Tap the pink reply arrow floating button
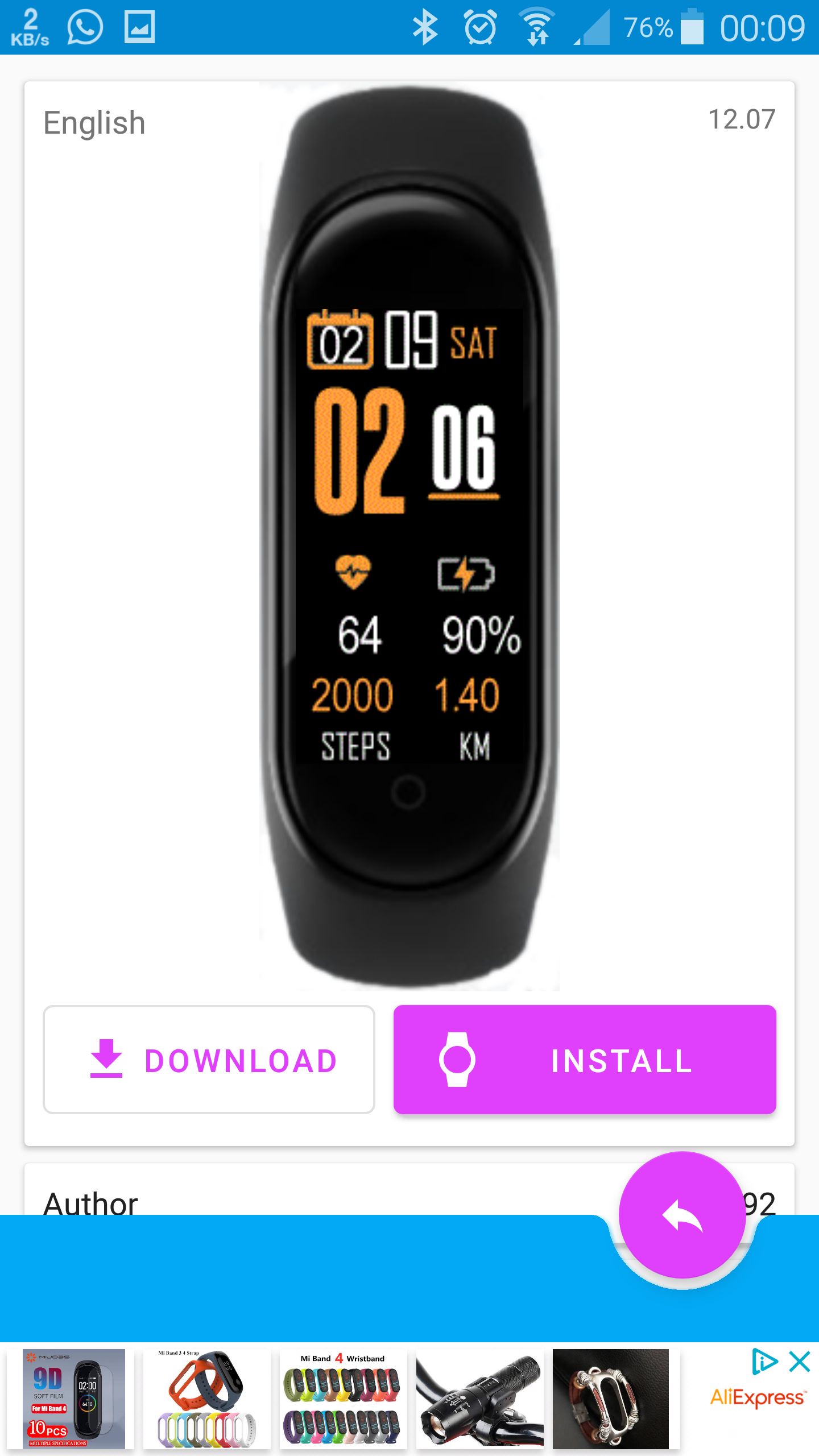Image resolution: width=819 pixels, height=1456 pixels. pyautogui.click(x=682, y=1215)
